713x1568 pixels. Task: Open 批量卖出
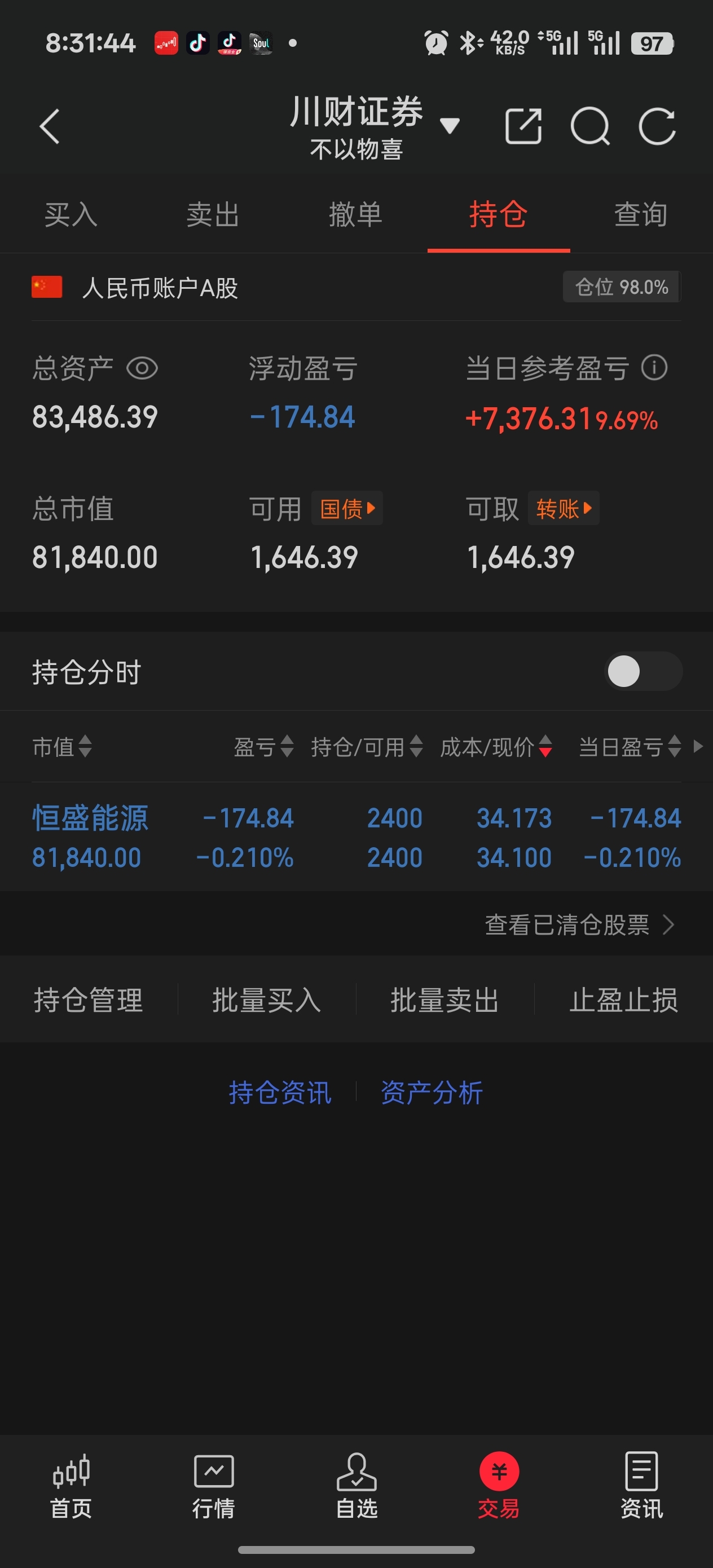[x=444, y=999]
